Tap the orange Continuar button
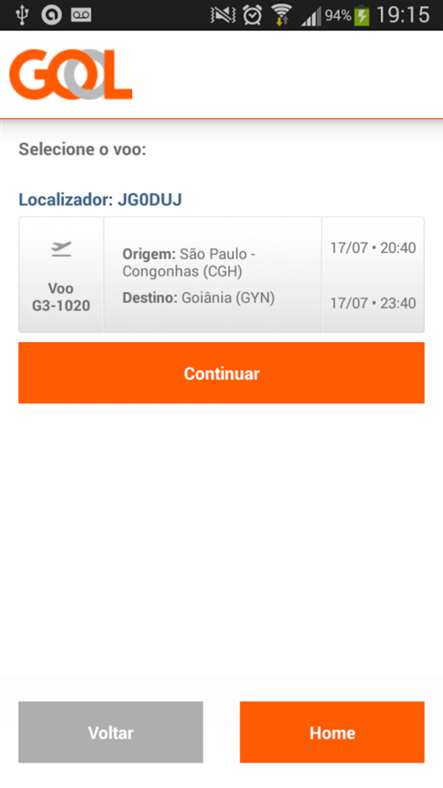This screenshot has width=443, height=788. (x=222, y=373)
